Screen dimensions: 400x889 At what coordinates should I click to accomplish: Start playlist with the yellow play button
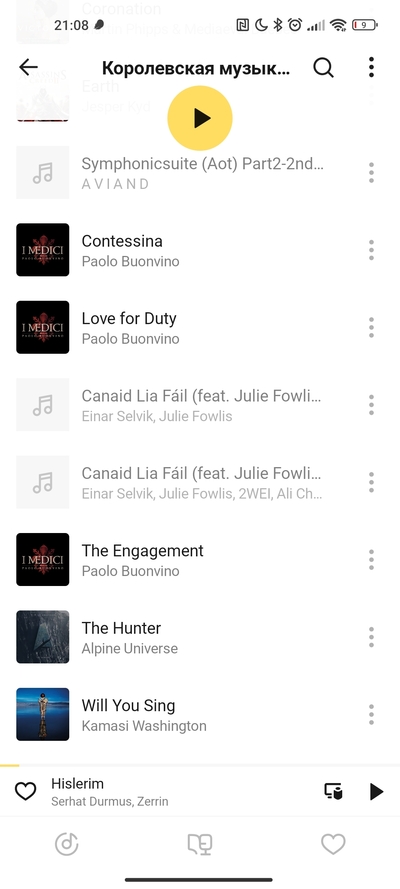coord(200,118)
